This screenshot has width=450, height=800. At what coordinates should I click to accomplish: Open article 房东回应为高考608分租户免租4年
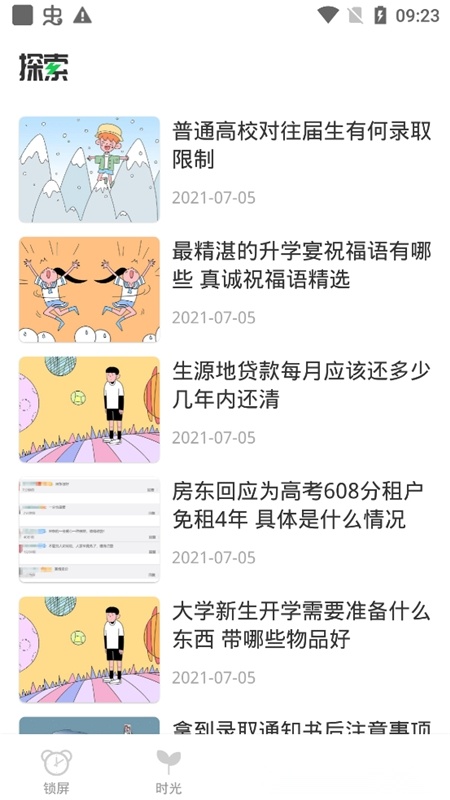[x=225, y=529]
